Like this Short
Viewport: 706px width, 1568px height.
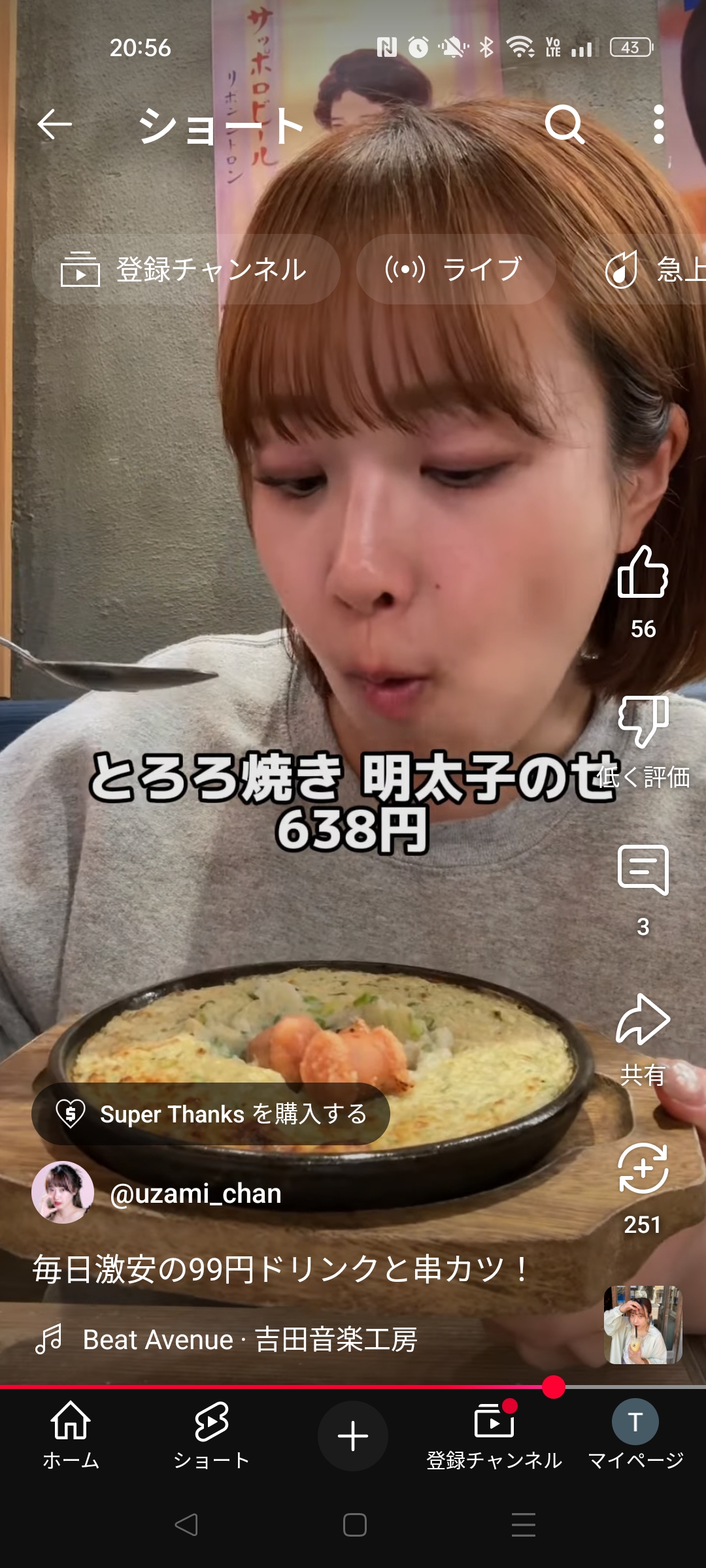[643, 574]
